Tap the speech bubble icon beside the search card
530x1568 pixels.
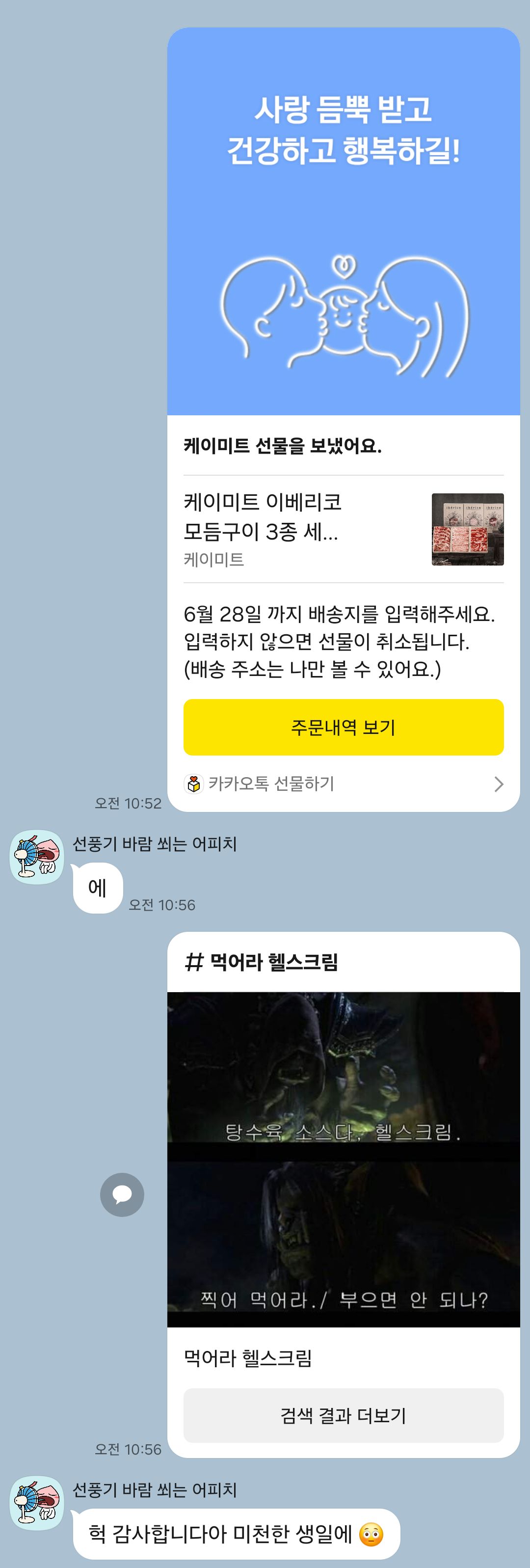122,1194
